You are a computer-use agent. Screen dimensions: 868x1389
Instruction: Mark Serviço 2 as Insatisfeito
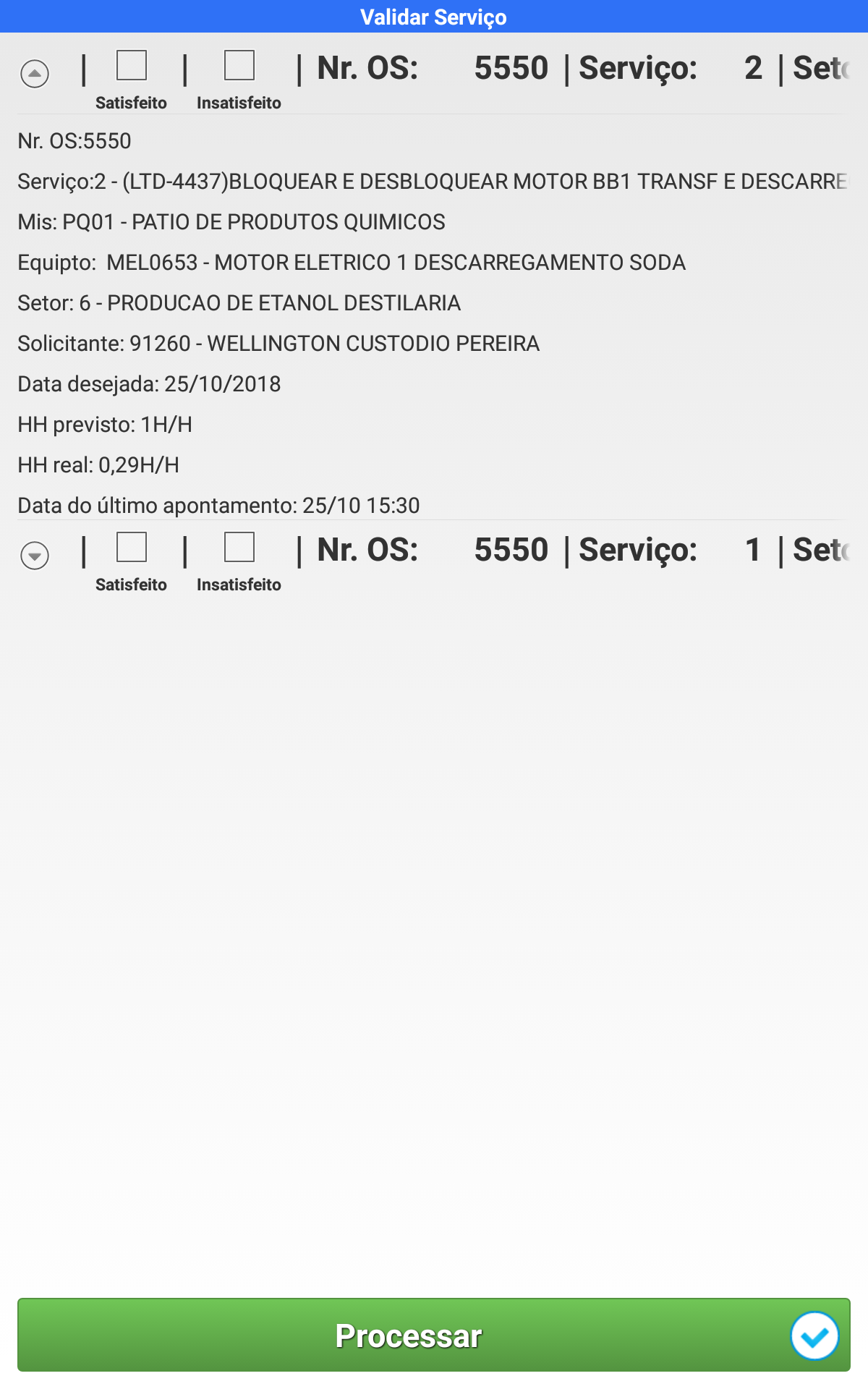click(239, 66)
